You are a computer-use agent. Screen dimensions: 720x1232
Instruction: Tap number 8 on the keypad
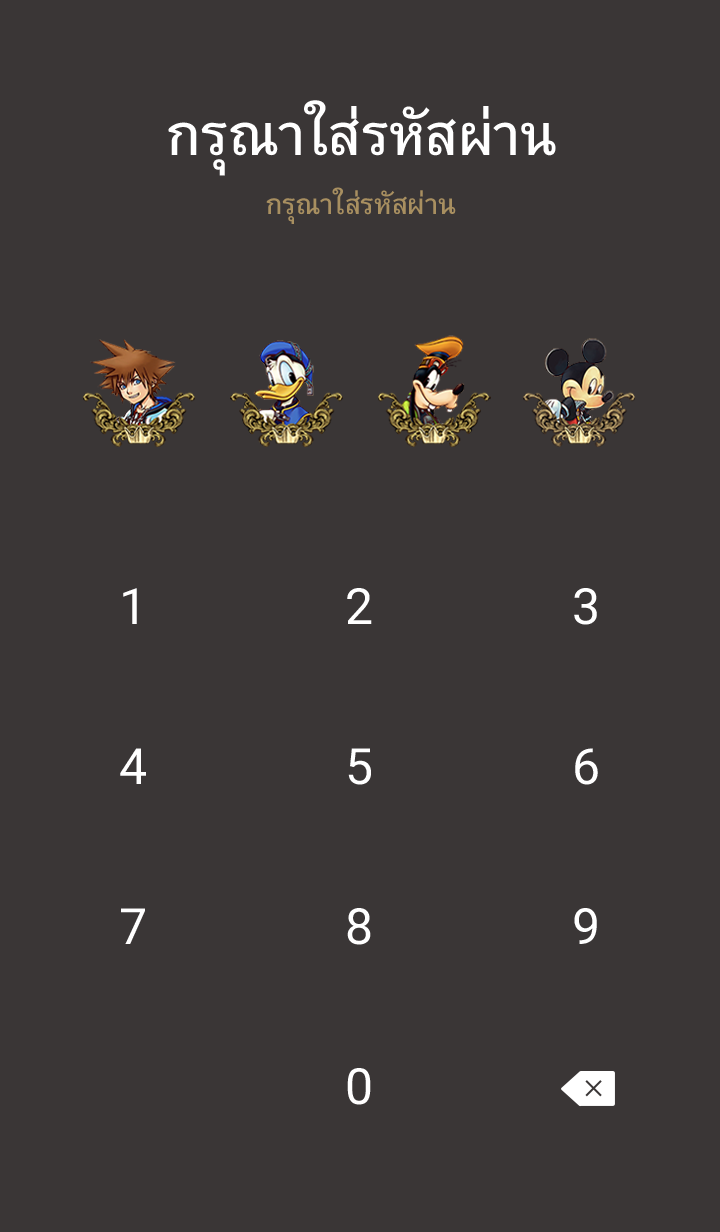[359, 927]
